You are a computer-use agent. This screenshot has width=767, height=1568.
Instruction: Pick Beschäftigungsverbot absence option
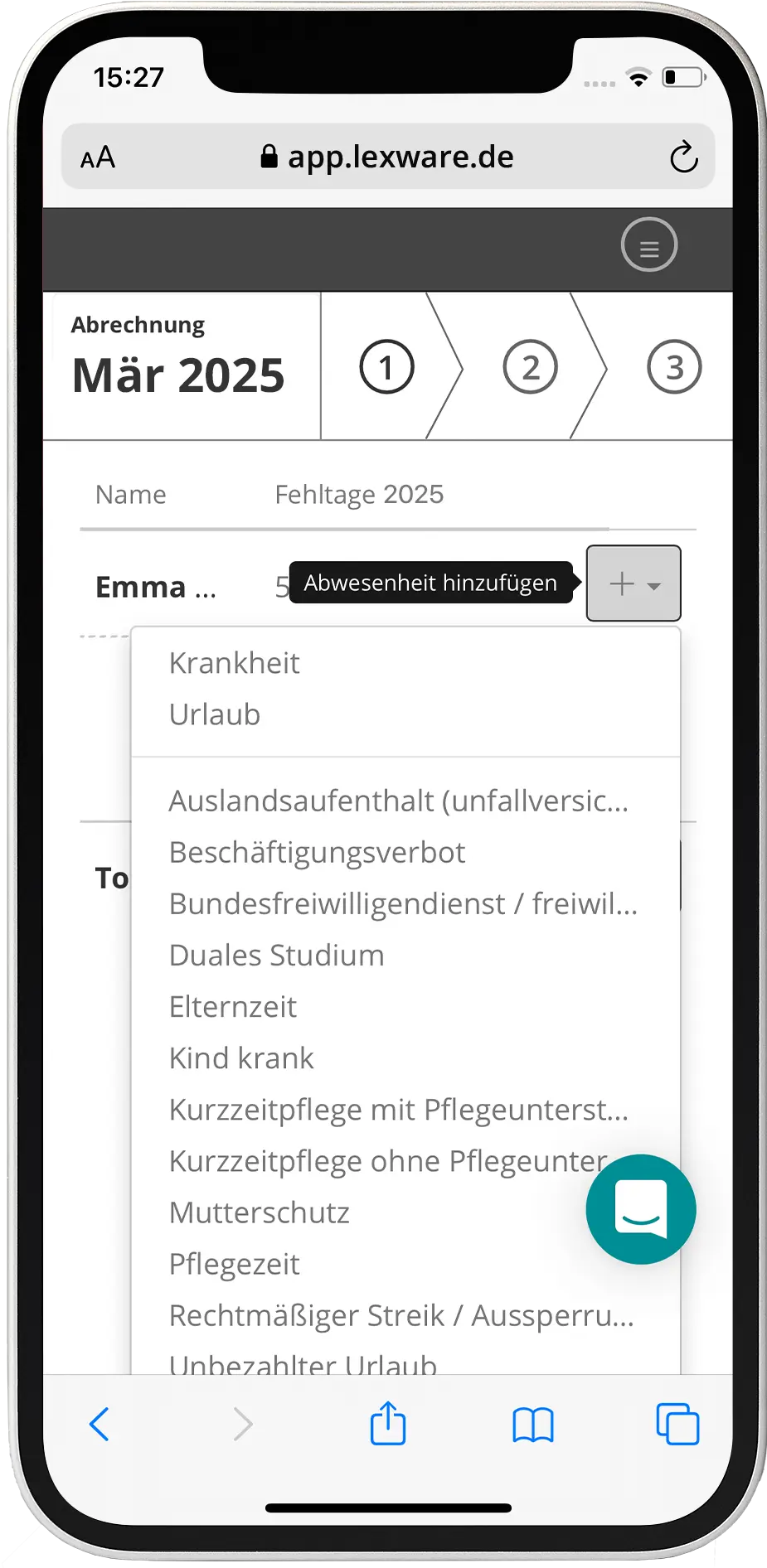(317, 853)
